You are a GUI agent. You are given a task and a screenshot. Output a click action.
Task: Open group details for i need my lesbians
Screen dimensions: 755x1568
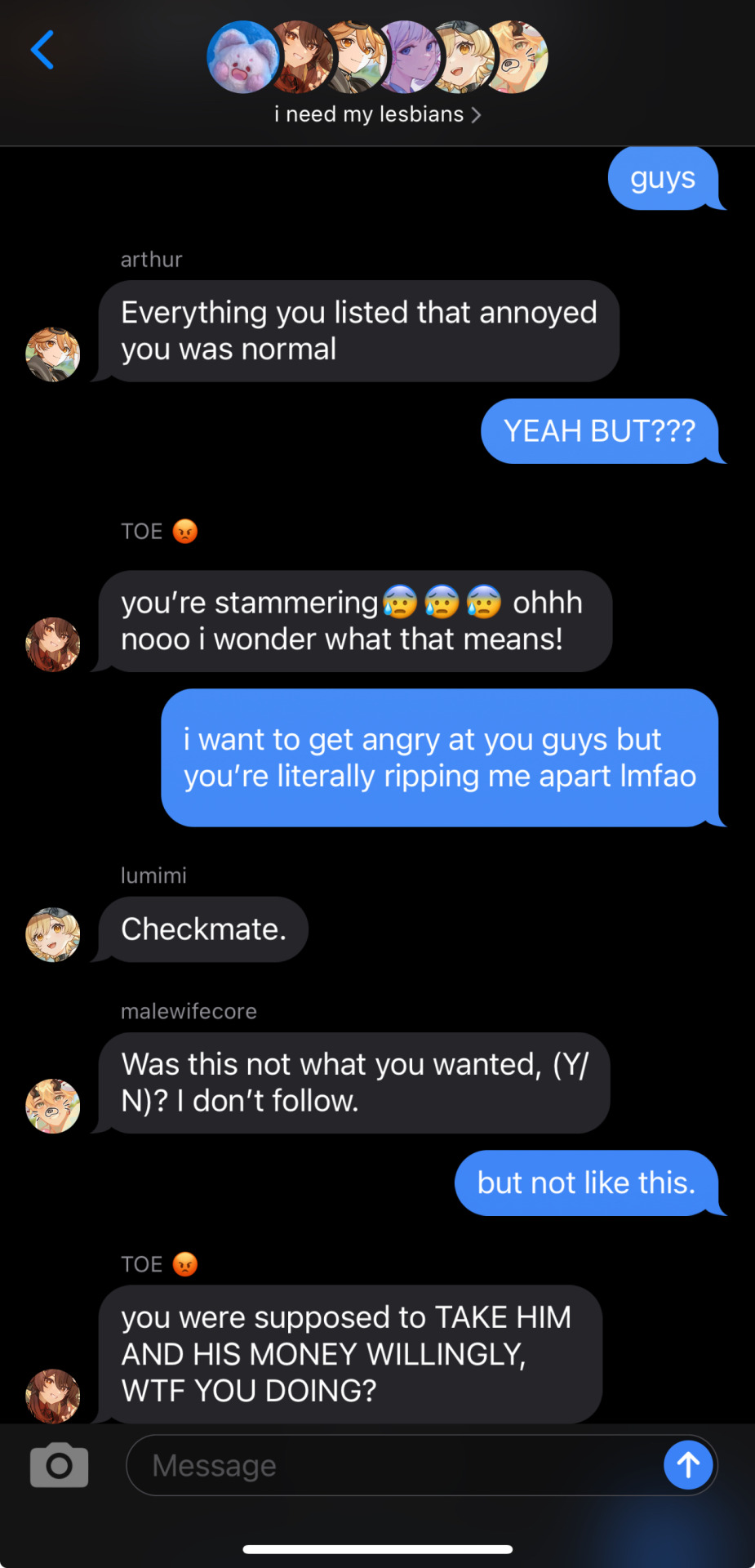(x=377, y=114)
